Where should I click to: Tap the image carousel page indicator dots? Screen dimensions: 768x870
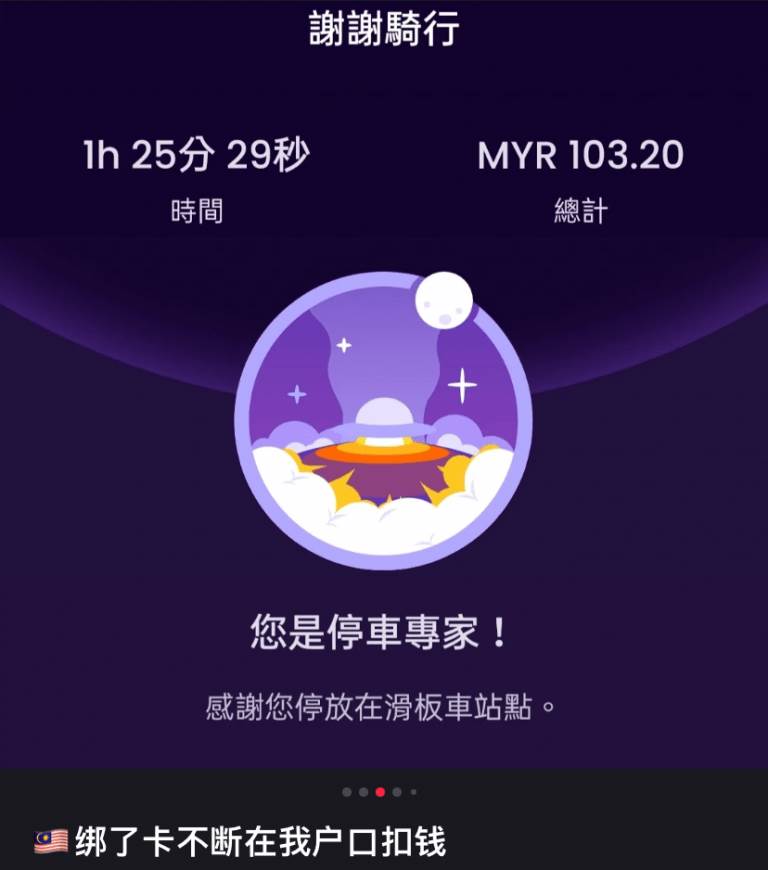tap(380, 792)
